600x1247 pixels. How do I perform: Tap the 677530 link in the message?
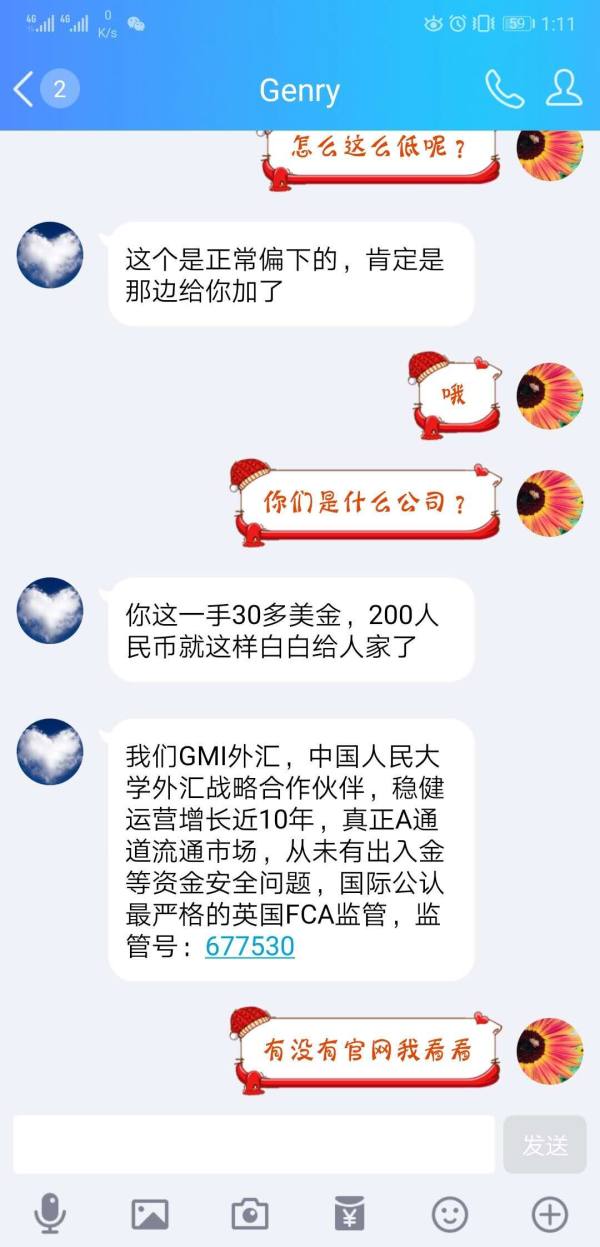coord(250,946)
